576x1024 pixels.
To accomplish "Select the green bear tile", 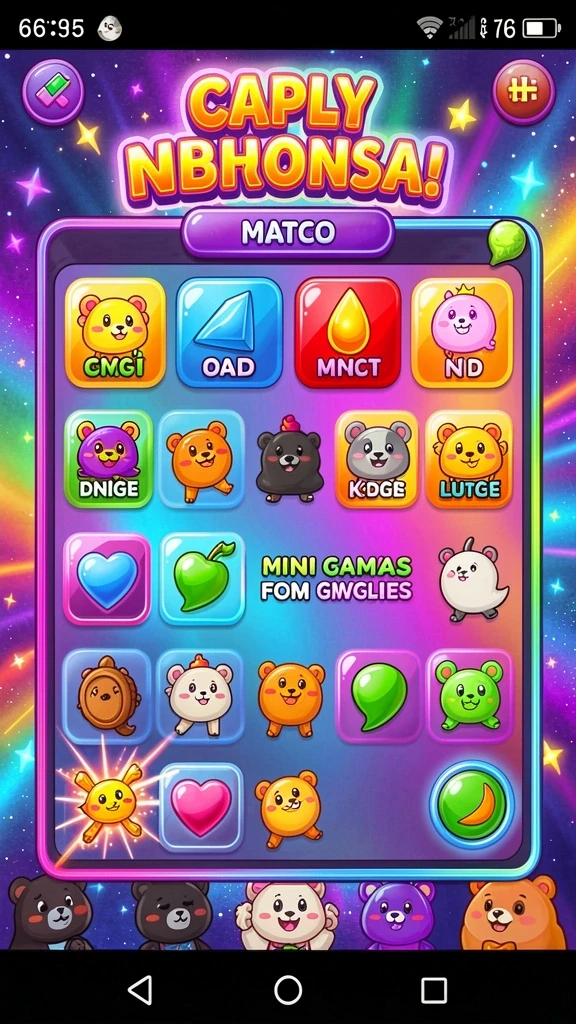I will pos(470,696).
